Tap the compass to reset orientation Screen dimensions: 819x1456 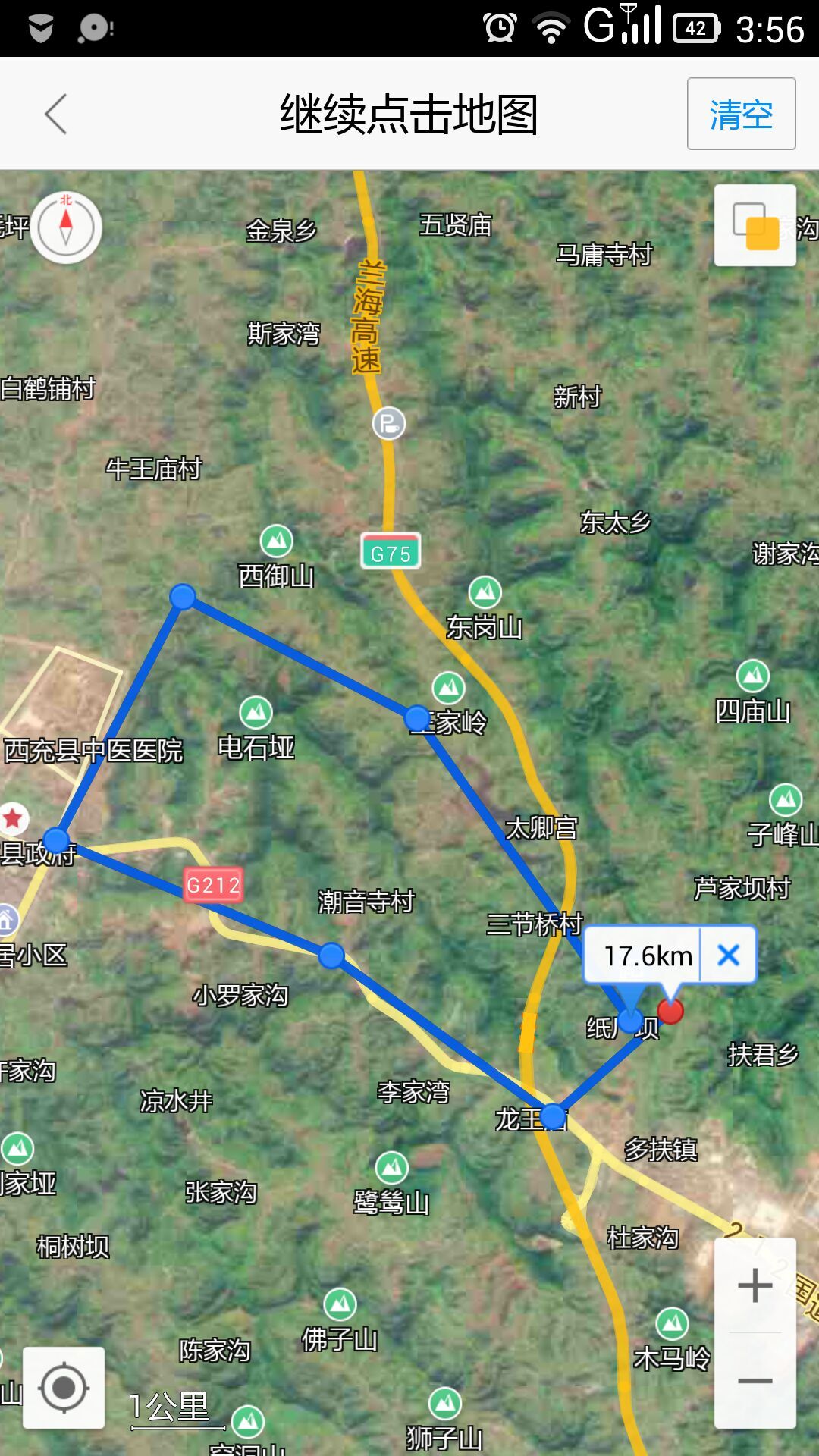[66, 227]
